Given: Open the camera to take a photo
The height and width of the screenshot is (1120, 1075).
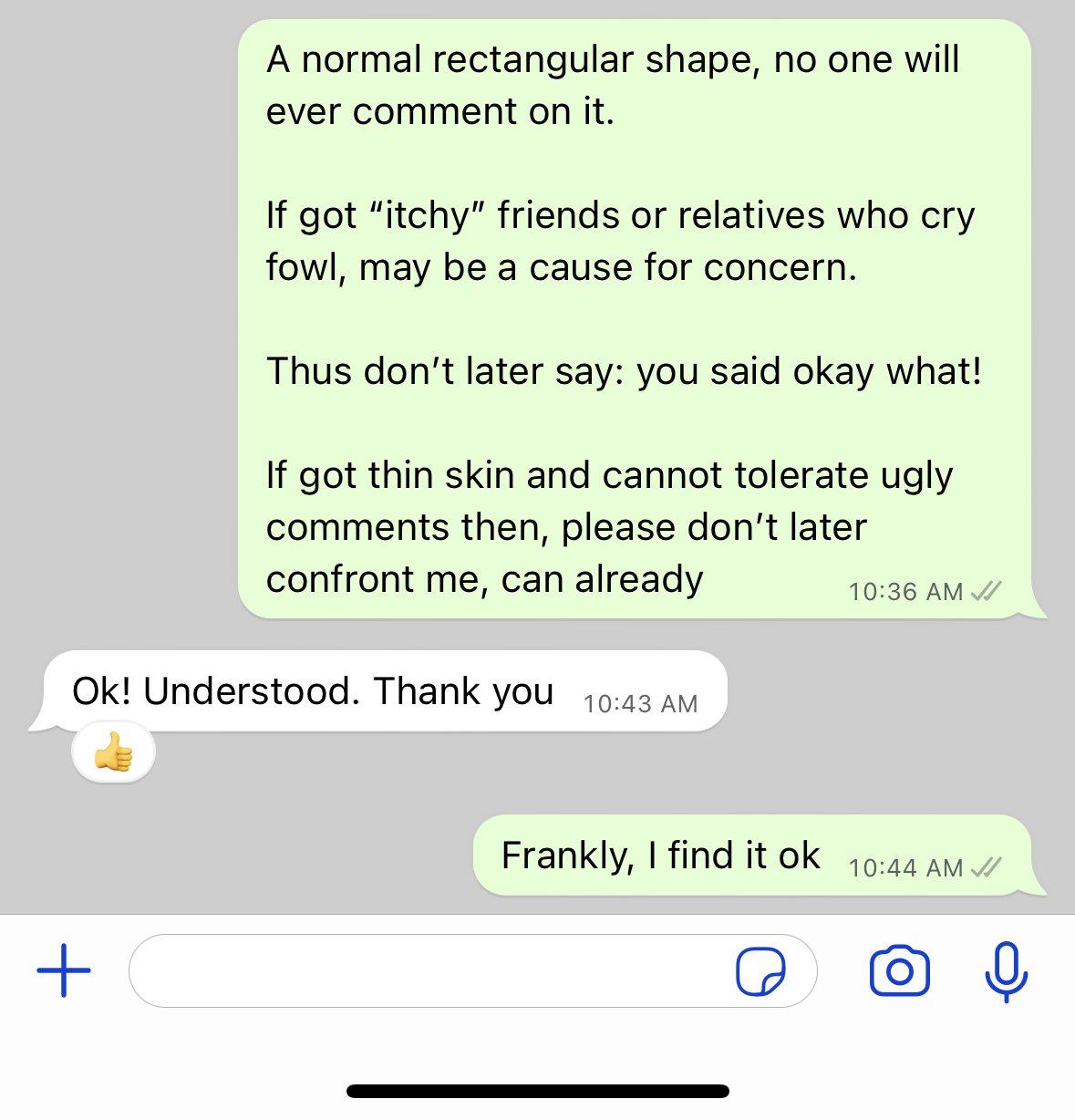Looking at the screenshot, I should 899,971.
